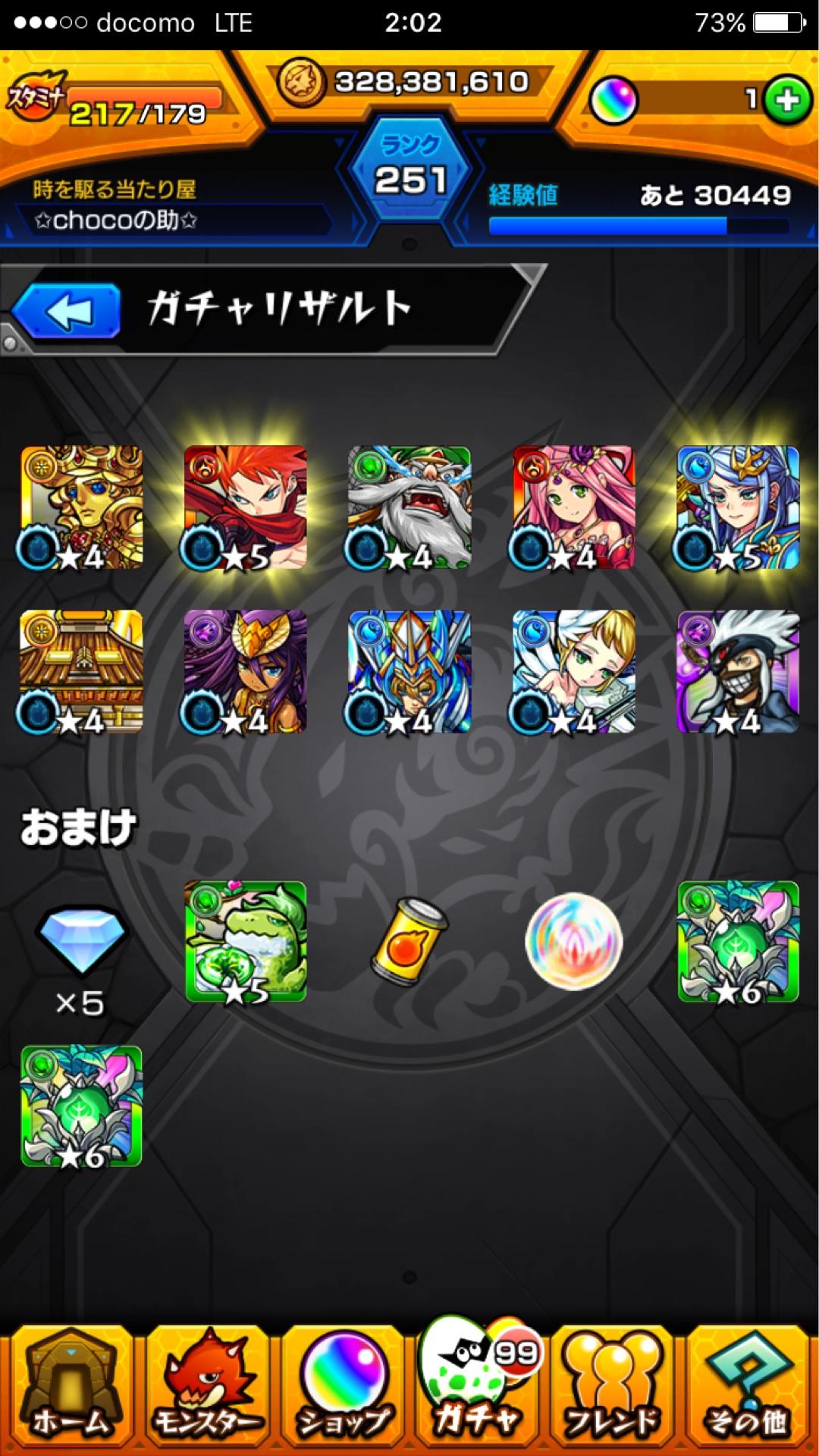View the blue-haired ★5 monster with crown
This screenshot has width=819, height=1456.
[x=738, y=507]
